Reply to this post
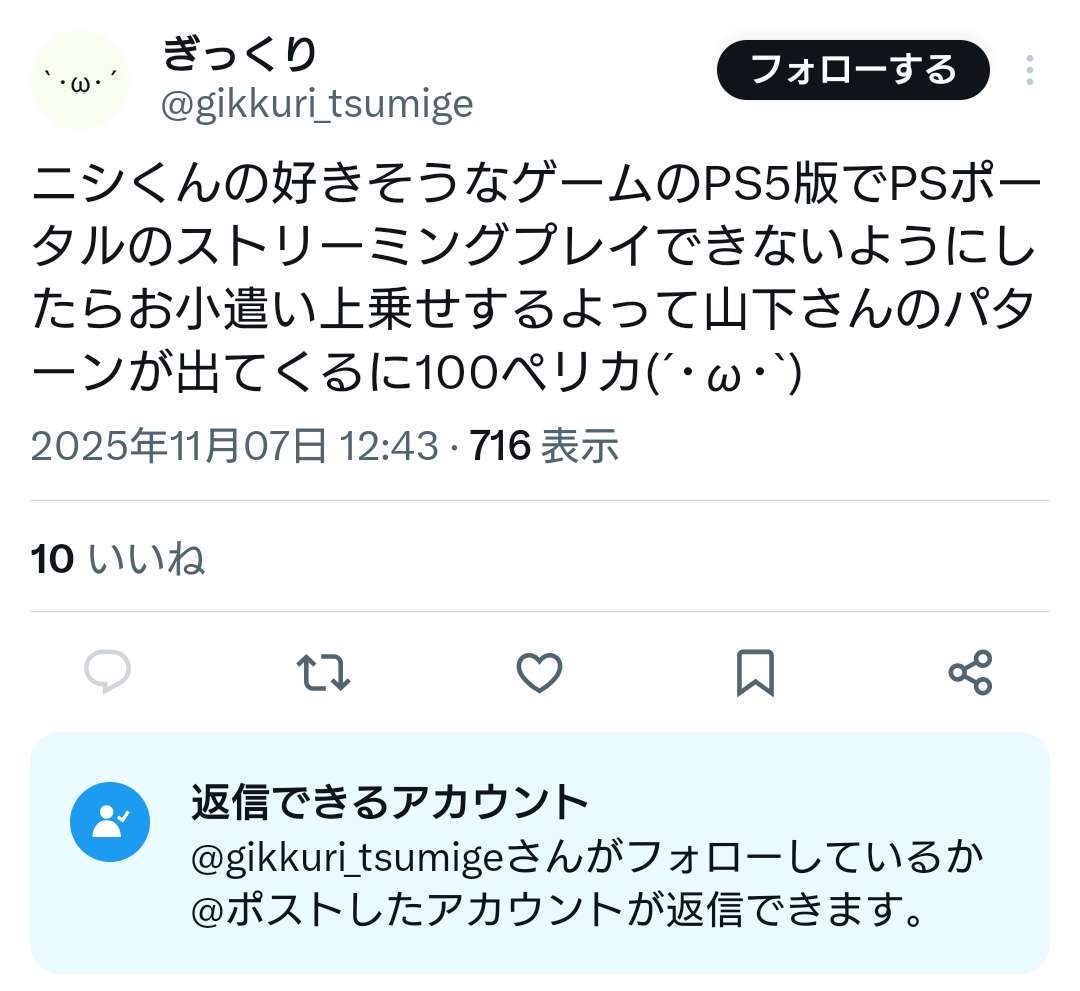This screenshot has width=1080, height=991. pyautogui.click(x=107, y=672)
